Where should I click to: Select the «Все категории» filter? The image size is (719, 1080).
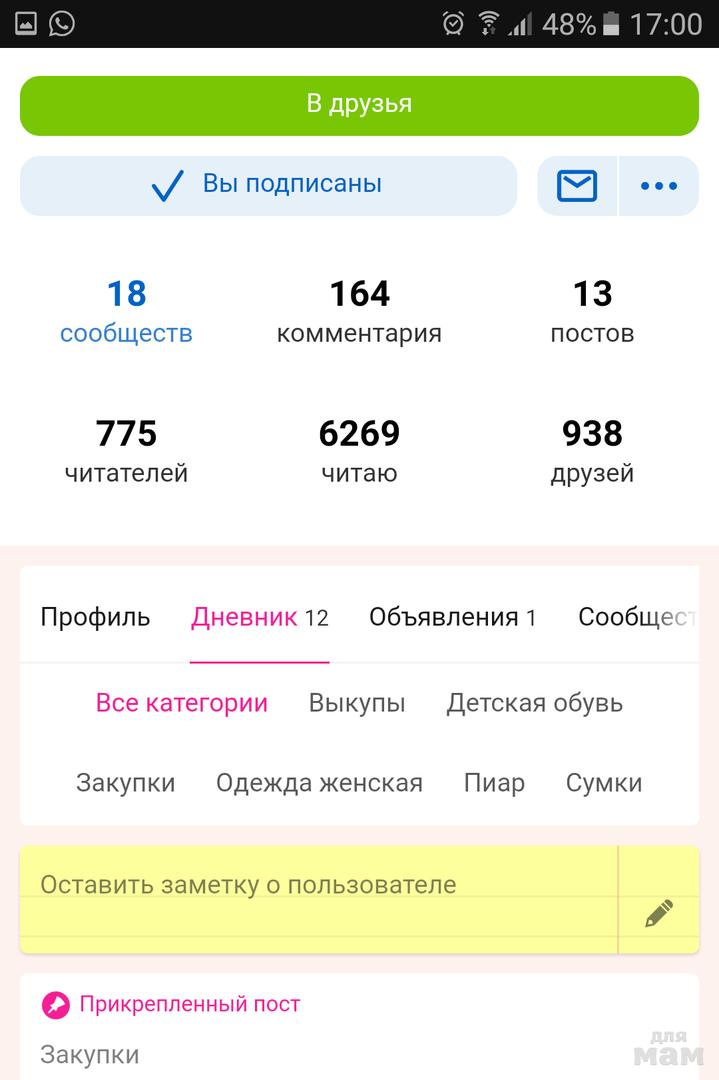coord(182,703)
